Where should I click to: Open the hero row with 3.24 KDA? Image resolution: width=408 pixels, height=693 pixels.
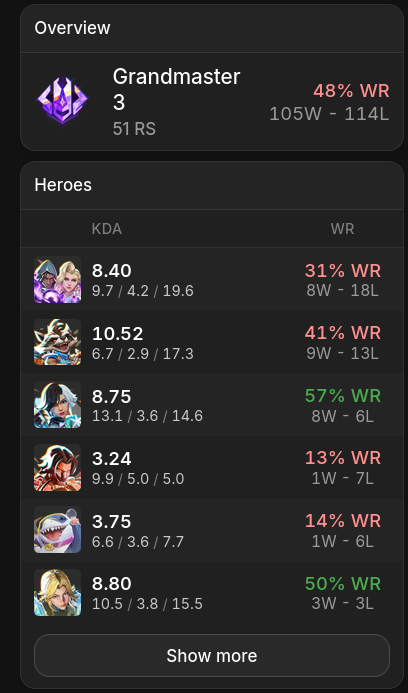[x=212, y=468]
